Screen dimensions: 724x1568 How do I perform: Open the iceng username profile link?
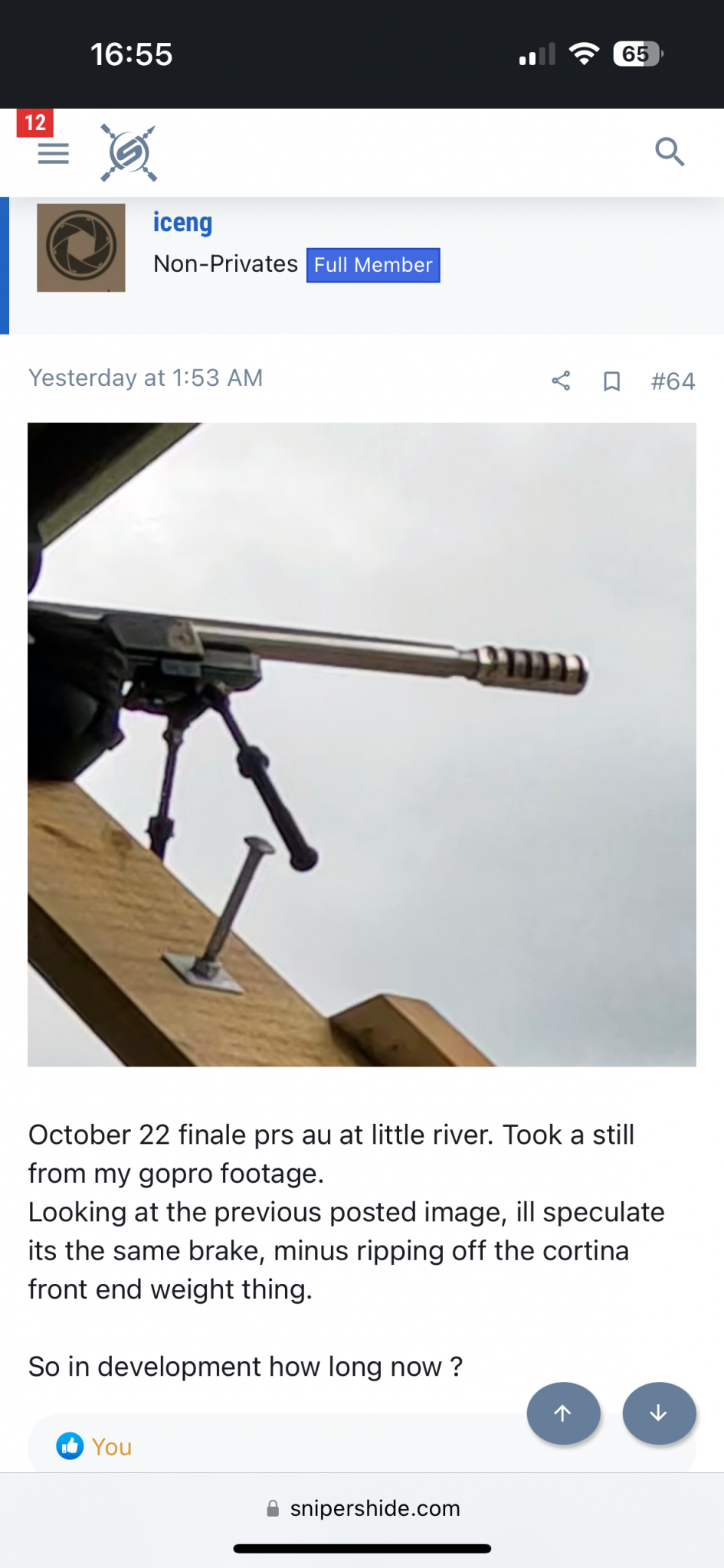coord(182,222)
